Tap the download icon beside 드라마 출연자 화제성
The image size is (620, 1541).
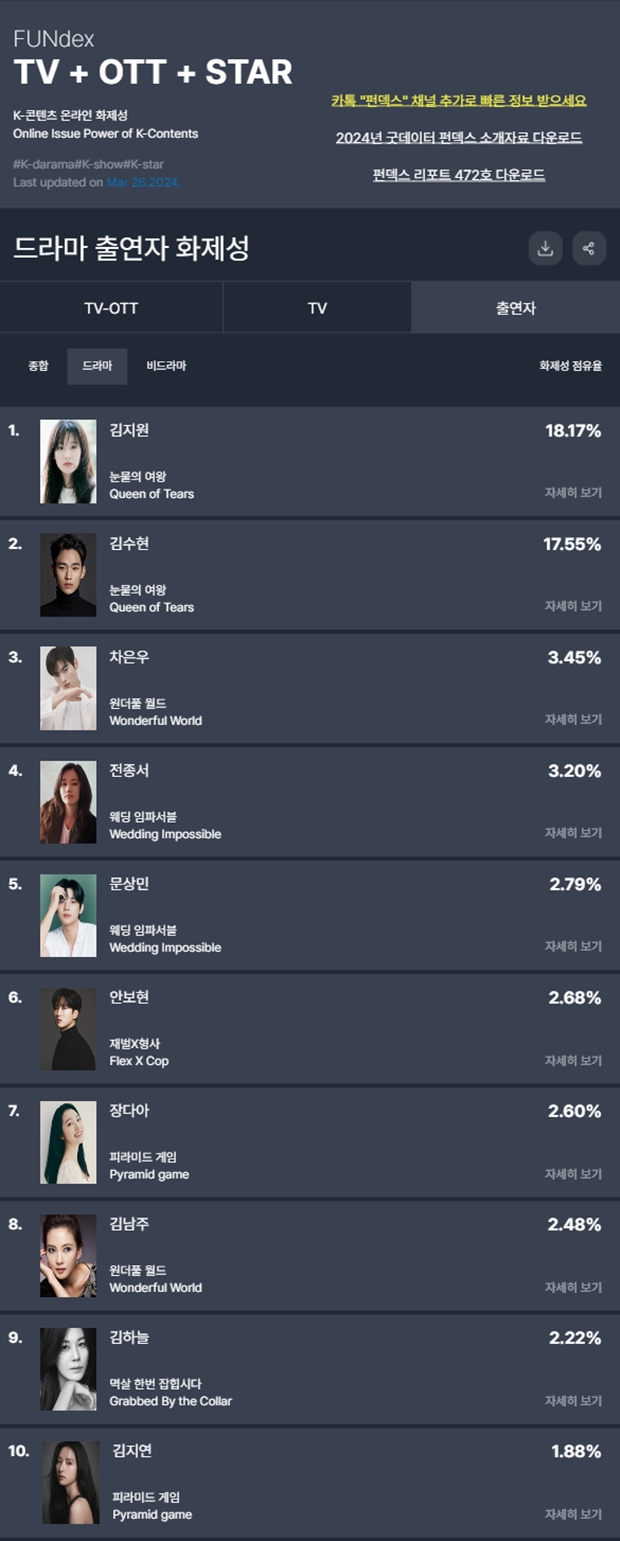point(545,249)
